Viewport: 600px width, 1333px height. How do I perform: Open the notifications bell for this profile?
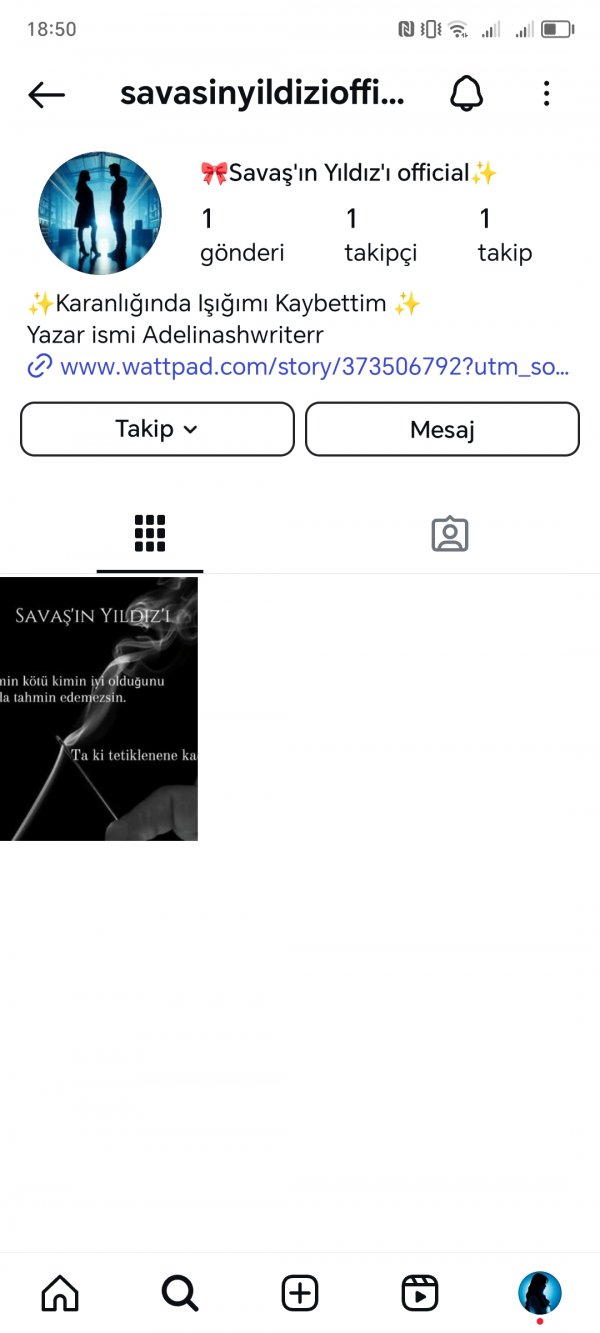[x=466, y=94]
